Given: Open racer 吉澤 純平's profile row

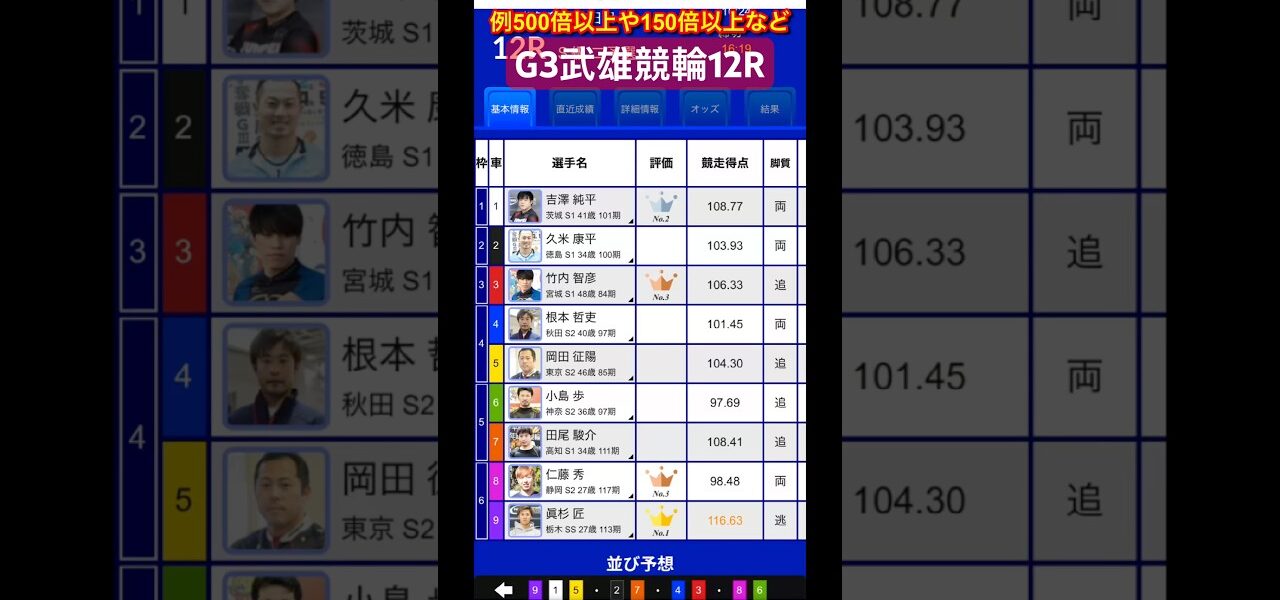Looking at the screenshot, I should (570, 206).
